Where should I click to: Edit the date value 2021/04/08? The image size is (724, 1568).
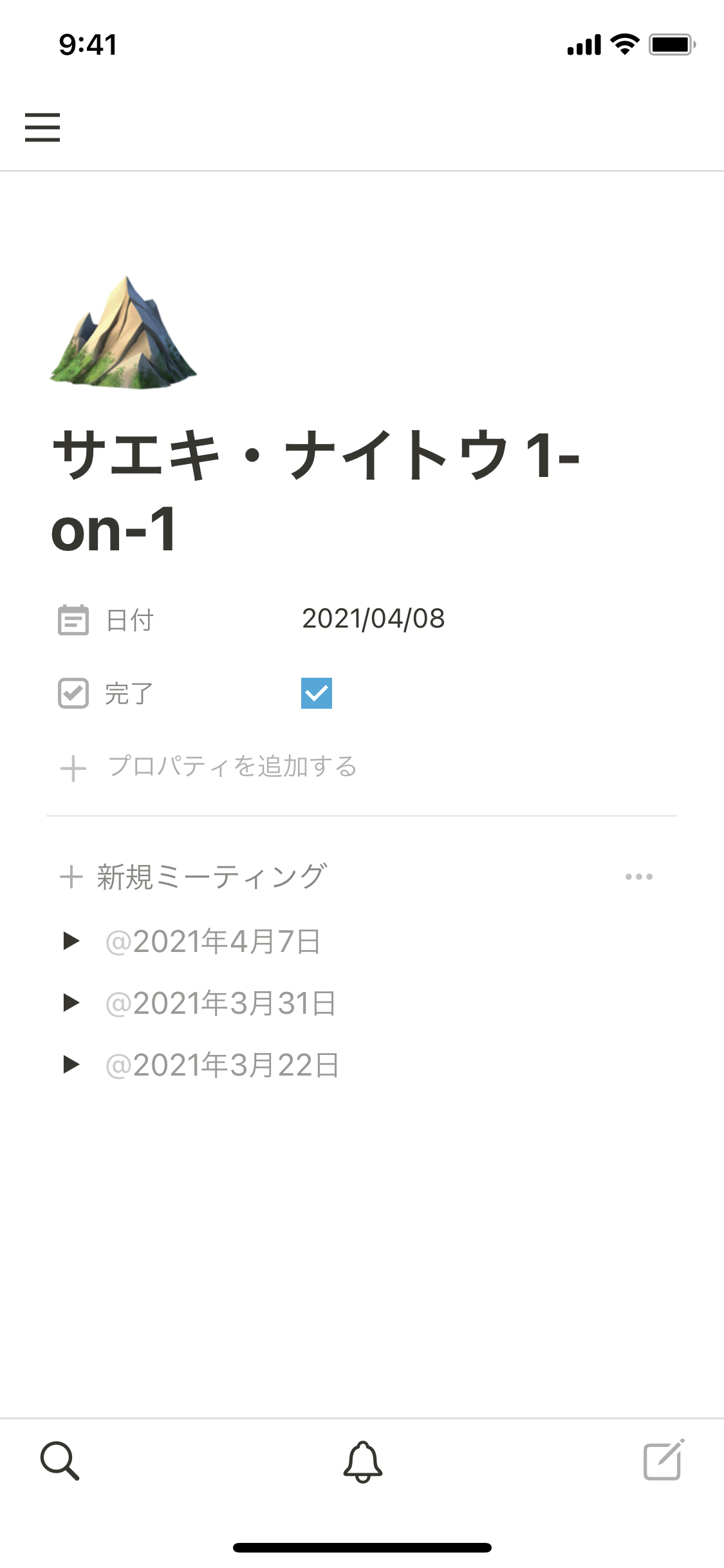[x=373, y=619]
